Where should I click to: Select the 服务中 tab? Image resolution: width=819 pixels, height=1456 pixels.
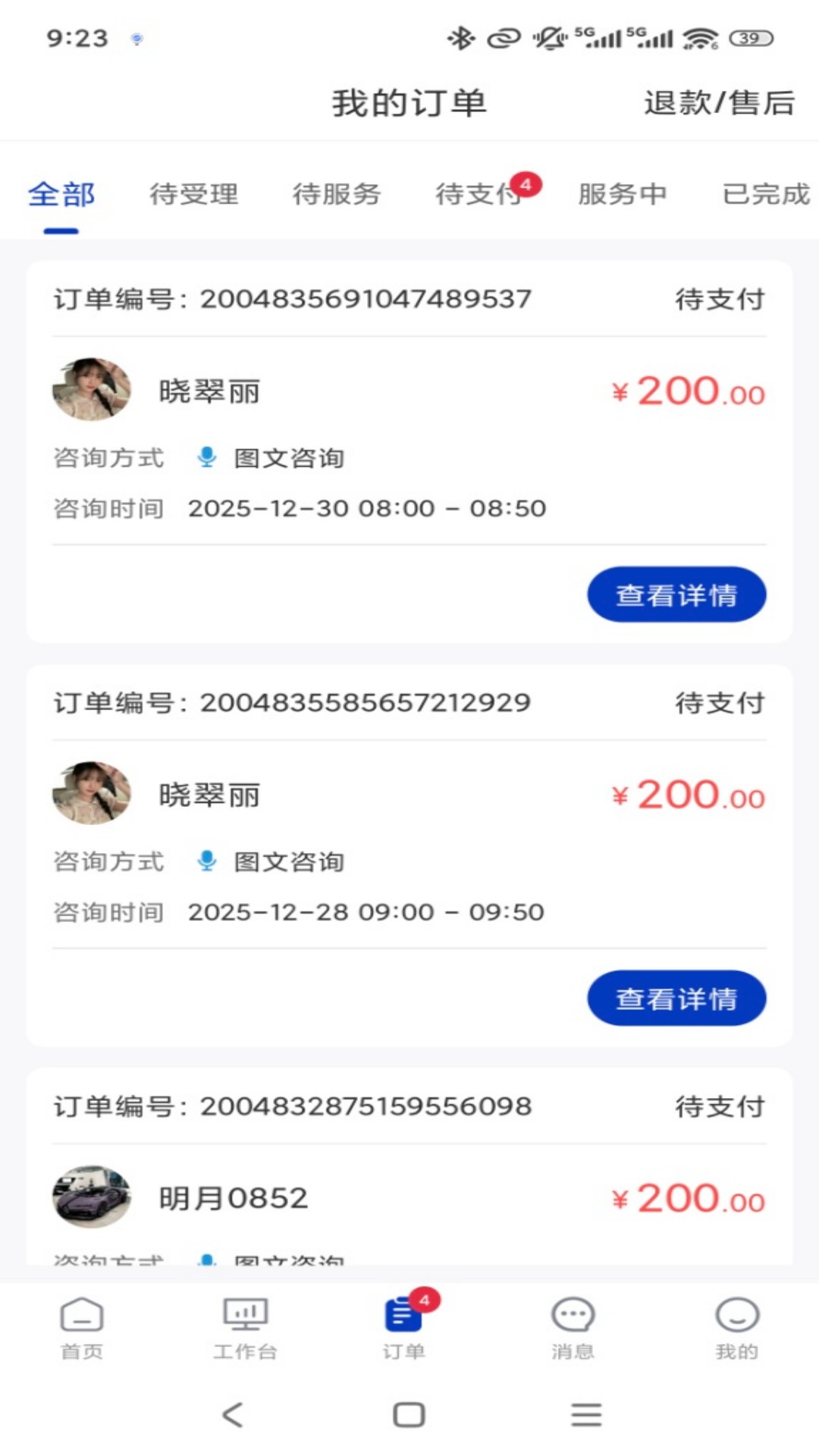tap(623, 195)
